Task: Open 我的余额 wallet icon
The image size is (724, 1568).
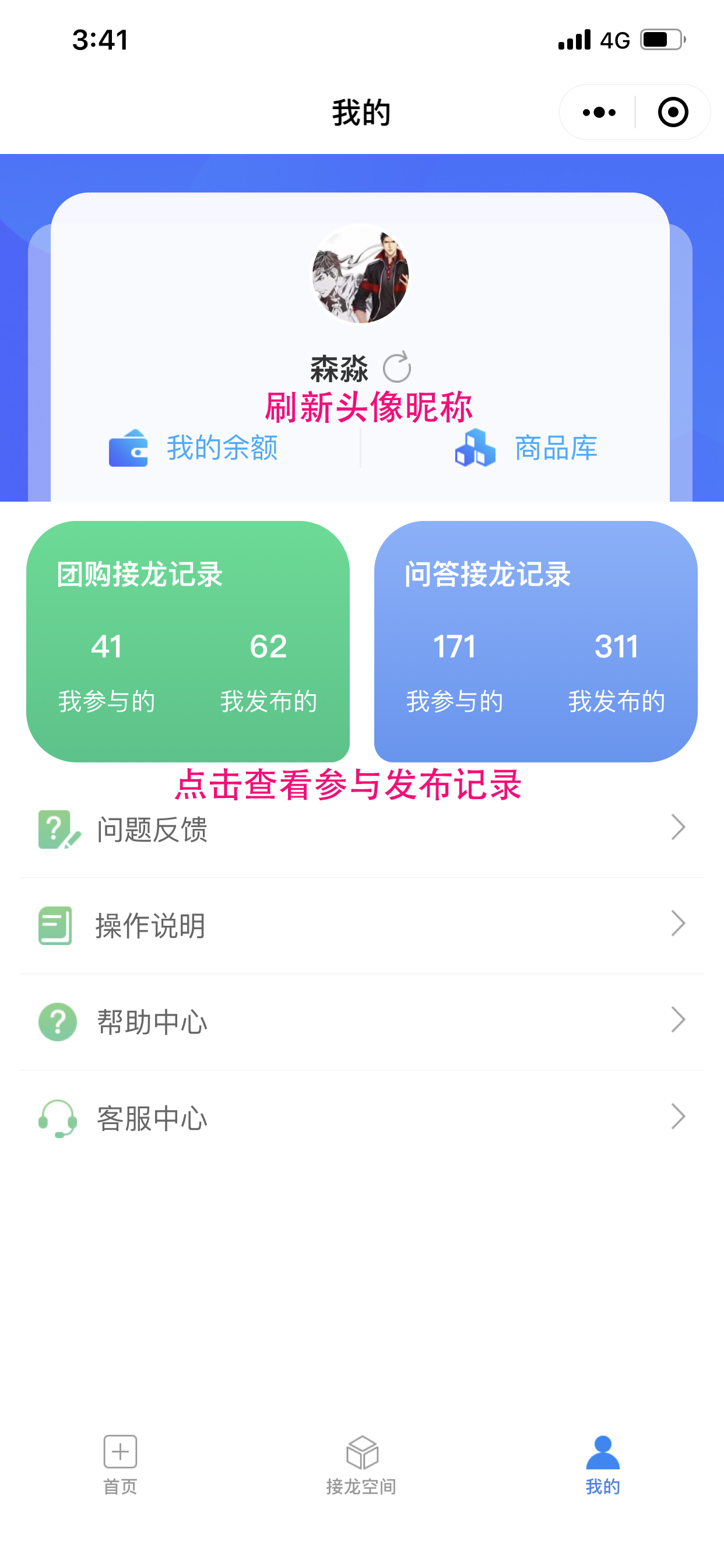Action: [x=129, y=449]
